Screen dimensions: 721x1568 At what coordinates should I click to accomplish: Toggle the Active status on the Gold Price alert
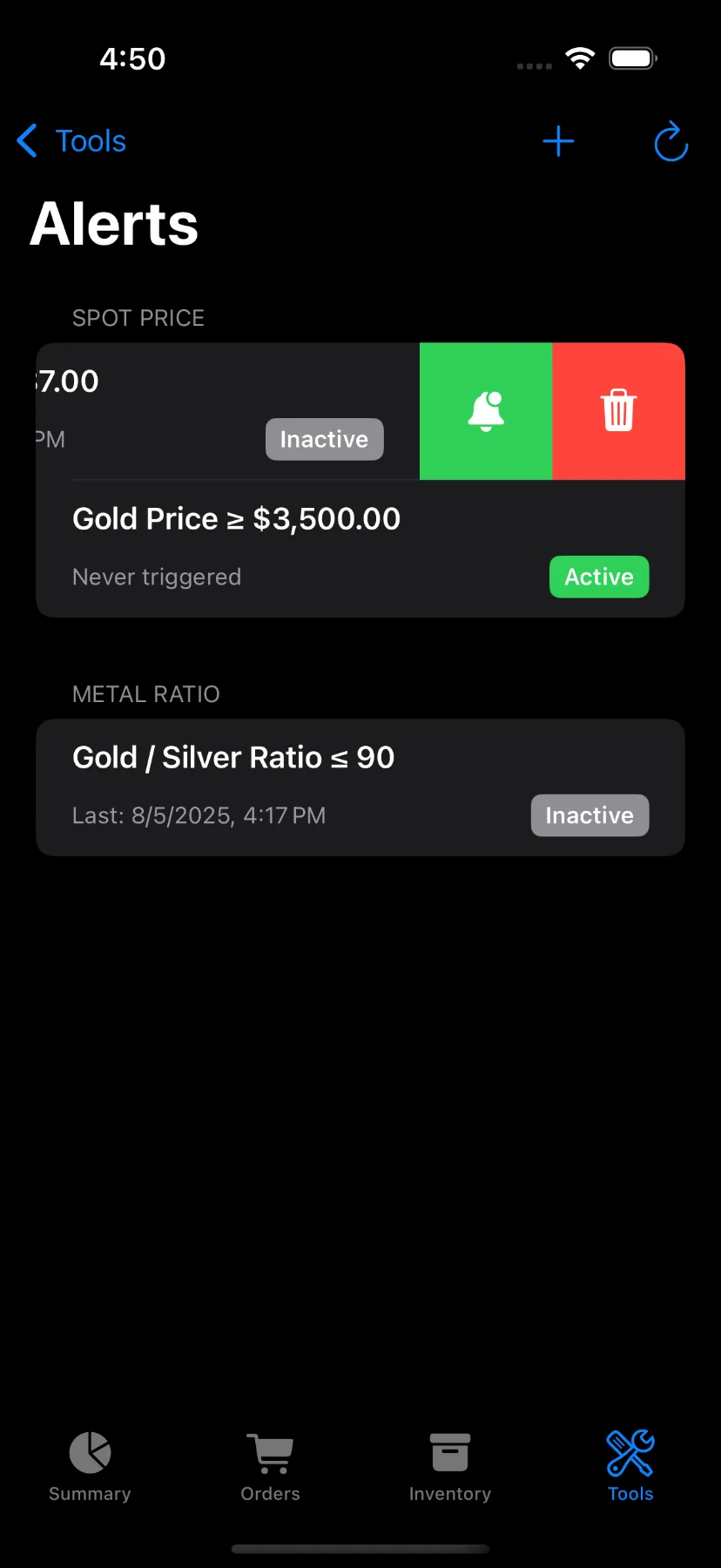[599, 577]
